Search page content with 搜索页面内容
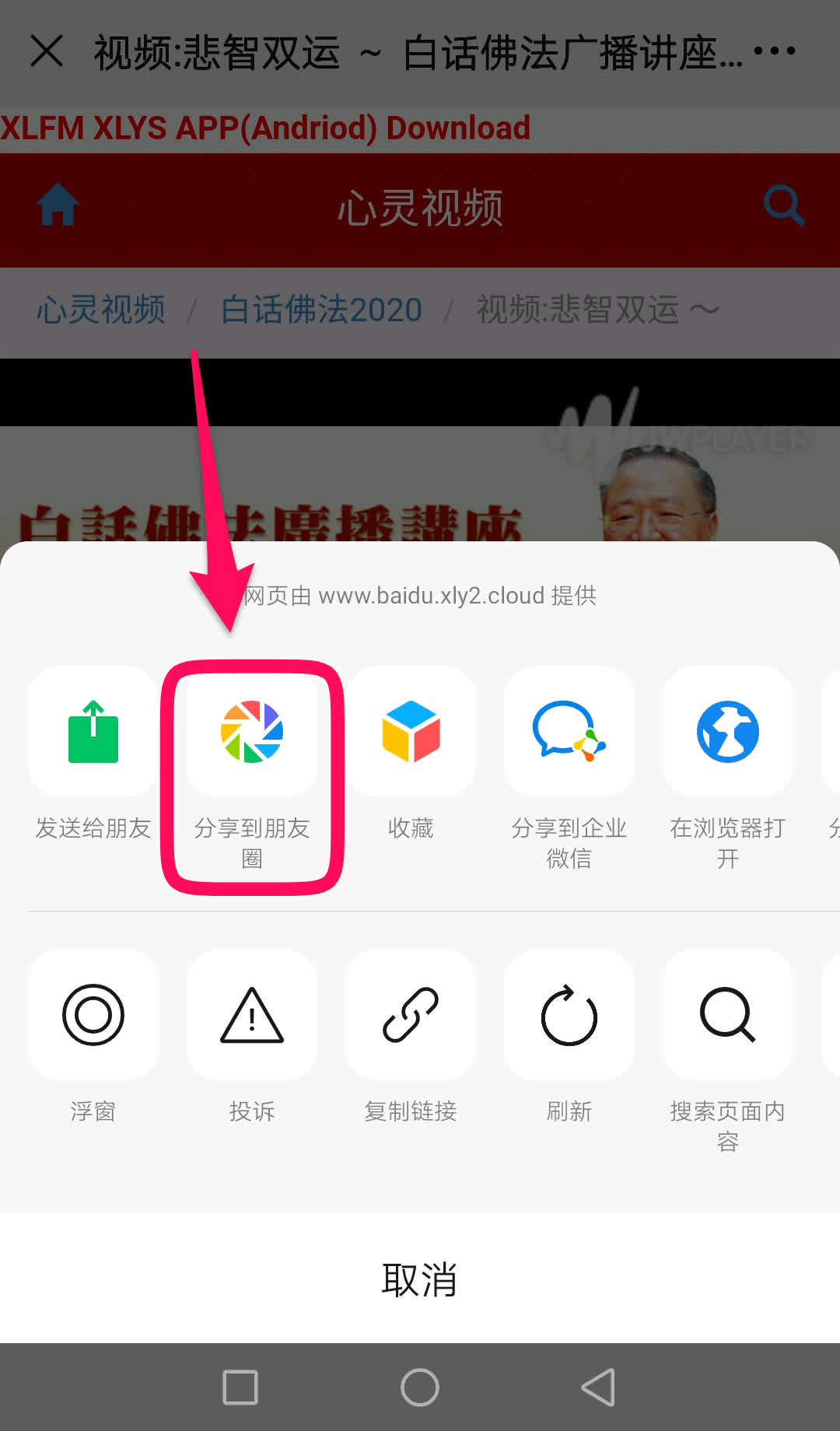 (728, 1015)
